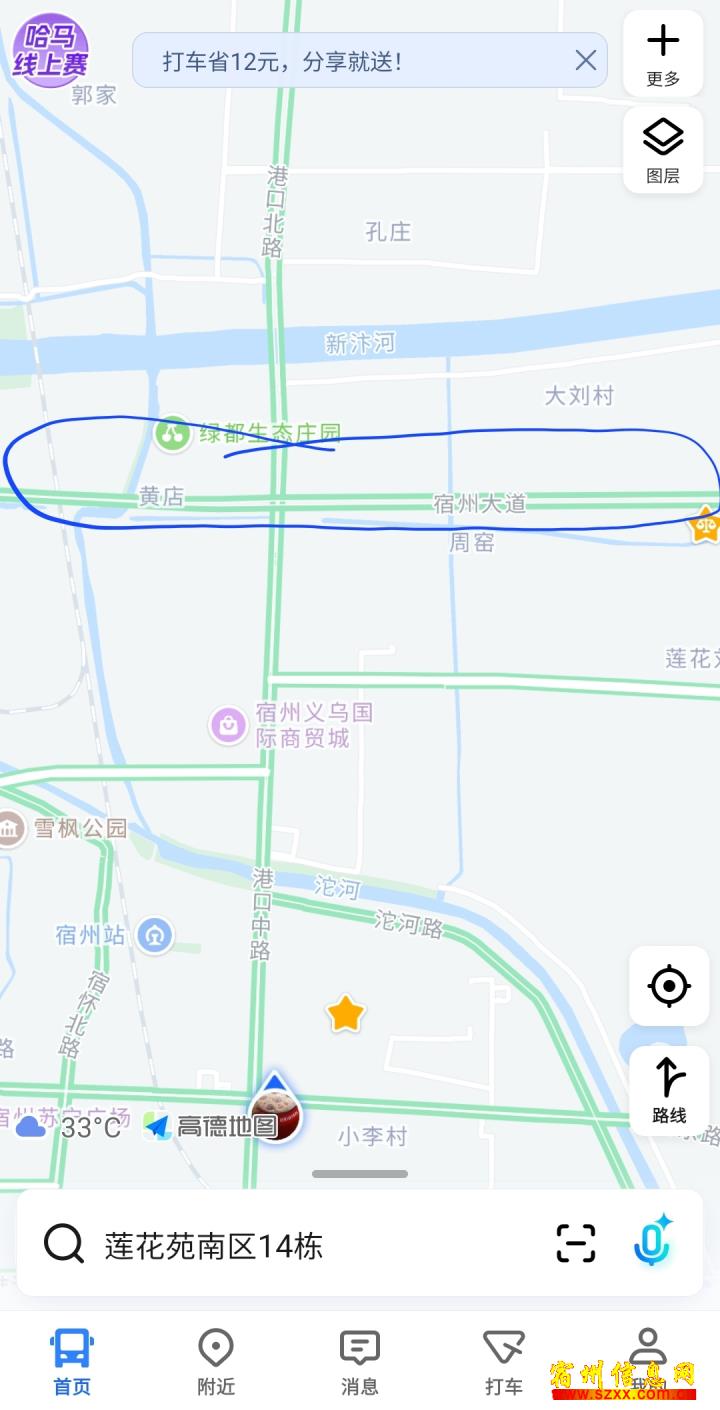
Task: Start voice search with the microphone
Action: 653,1240
